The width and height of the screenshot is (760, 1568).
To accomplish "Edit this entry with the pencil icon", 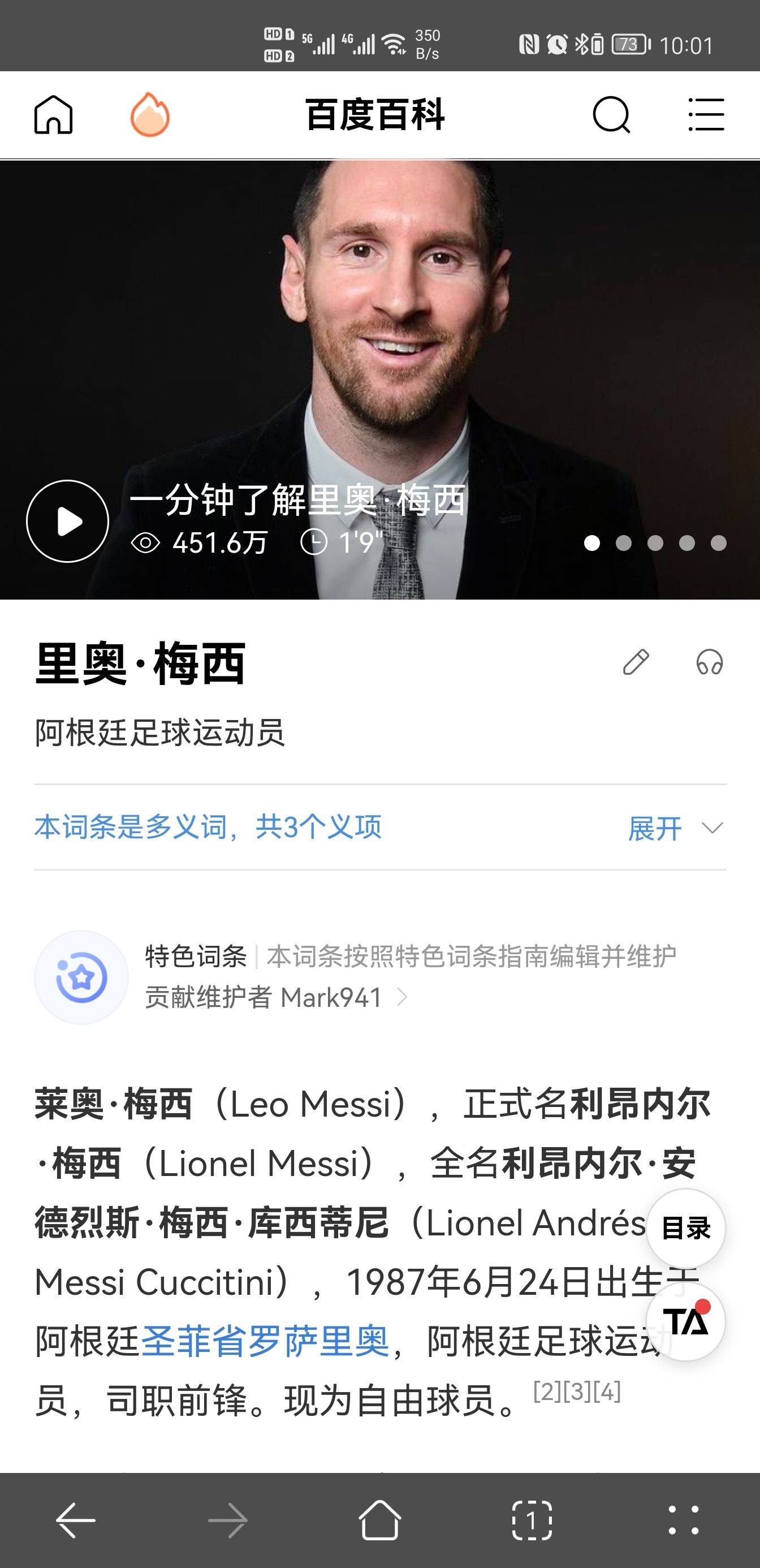I will 636,662.
